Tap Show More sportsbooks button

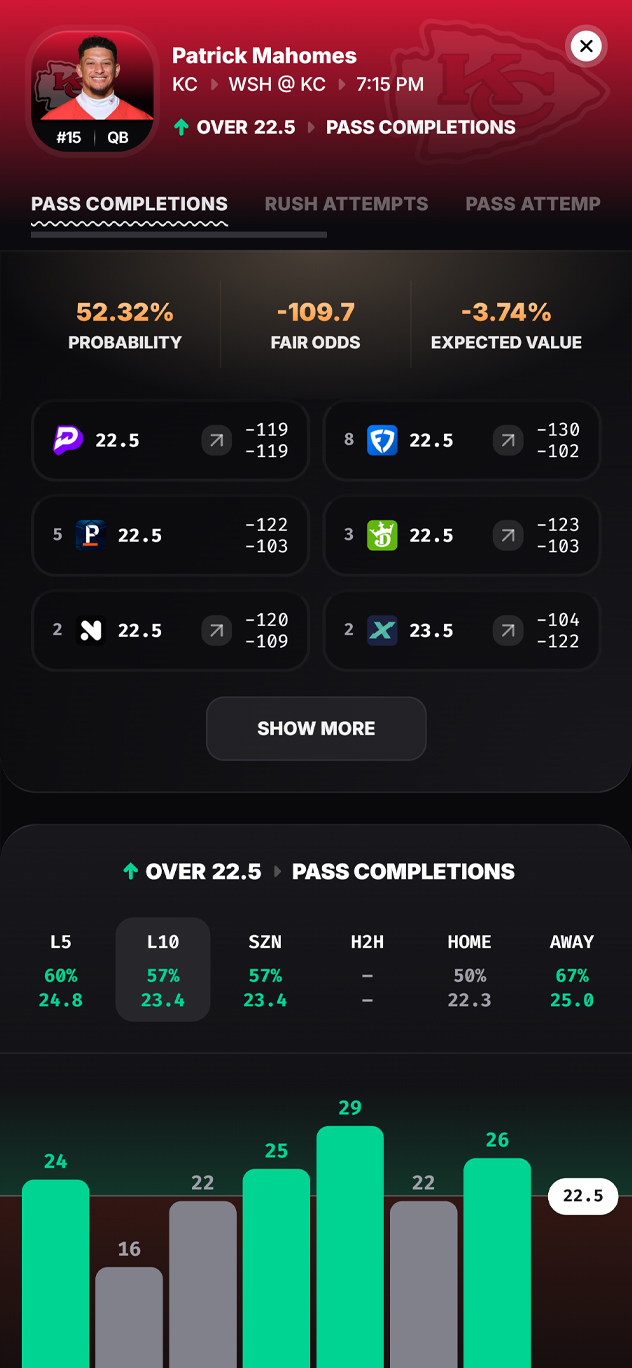click(x=316, y=728)
